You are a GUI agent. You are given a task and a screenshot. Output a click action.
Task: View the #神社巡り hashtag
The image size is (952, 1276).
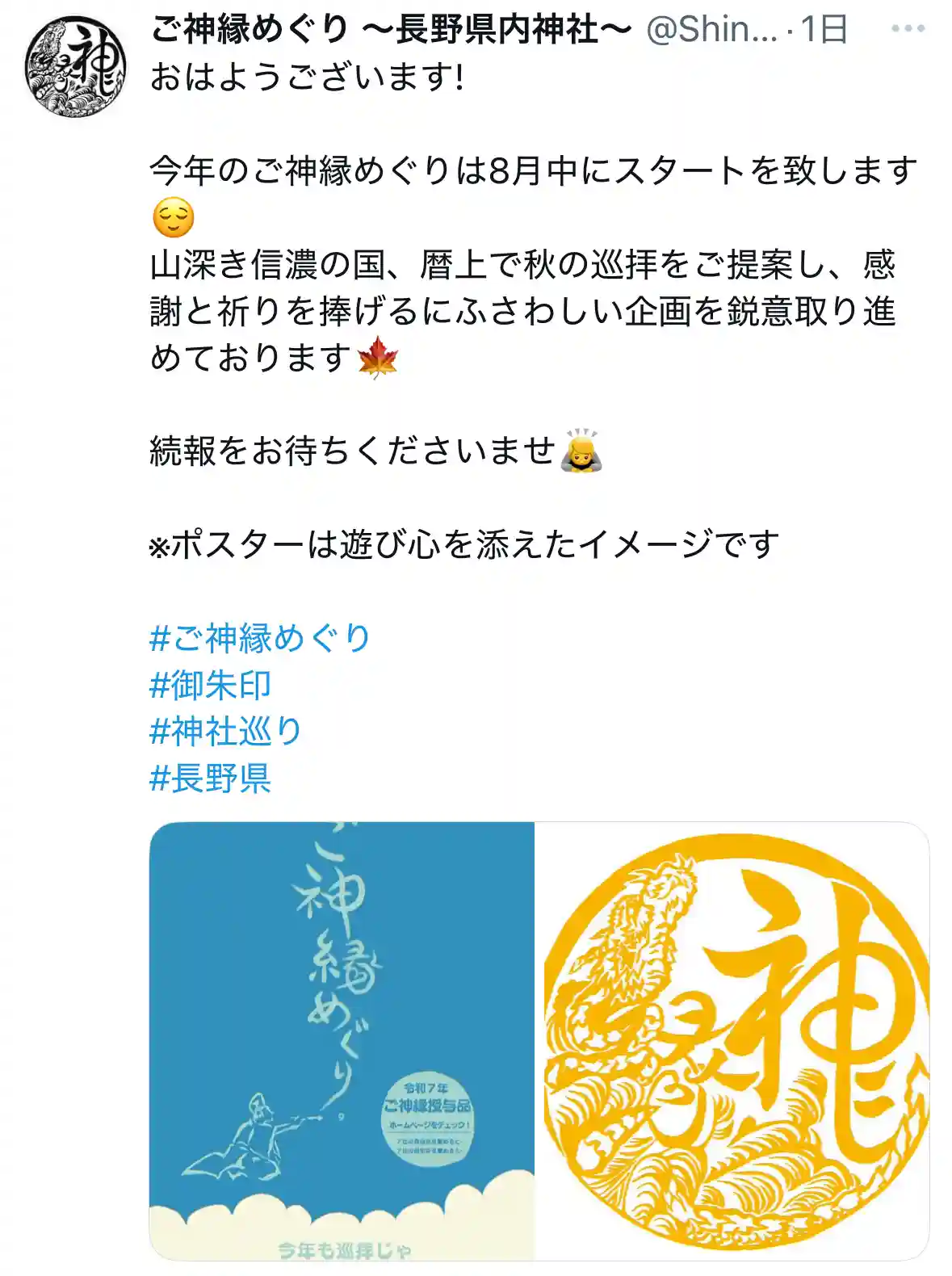pyautogui.click(x=226, y=732)
